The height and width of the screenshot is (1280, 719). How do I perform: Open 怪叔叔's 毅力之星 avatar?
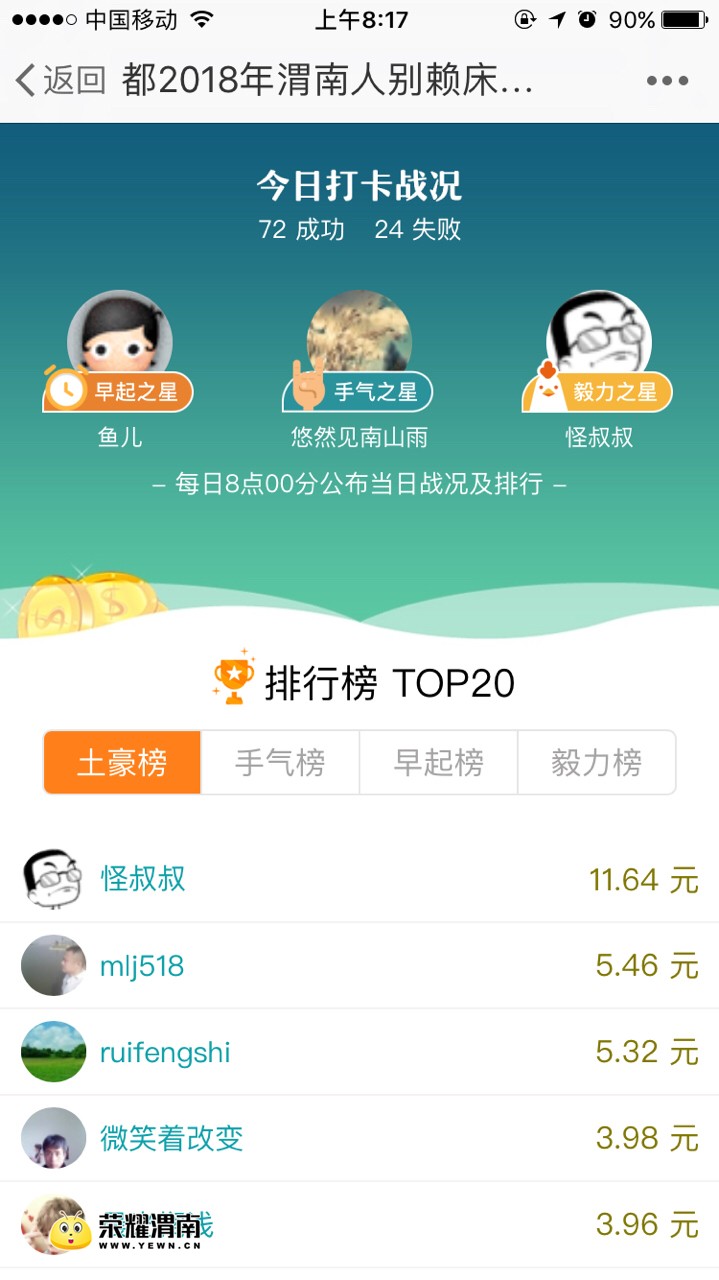599,342
